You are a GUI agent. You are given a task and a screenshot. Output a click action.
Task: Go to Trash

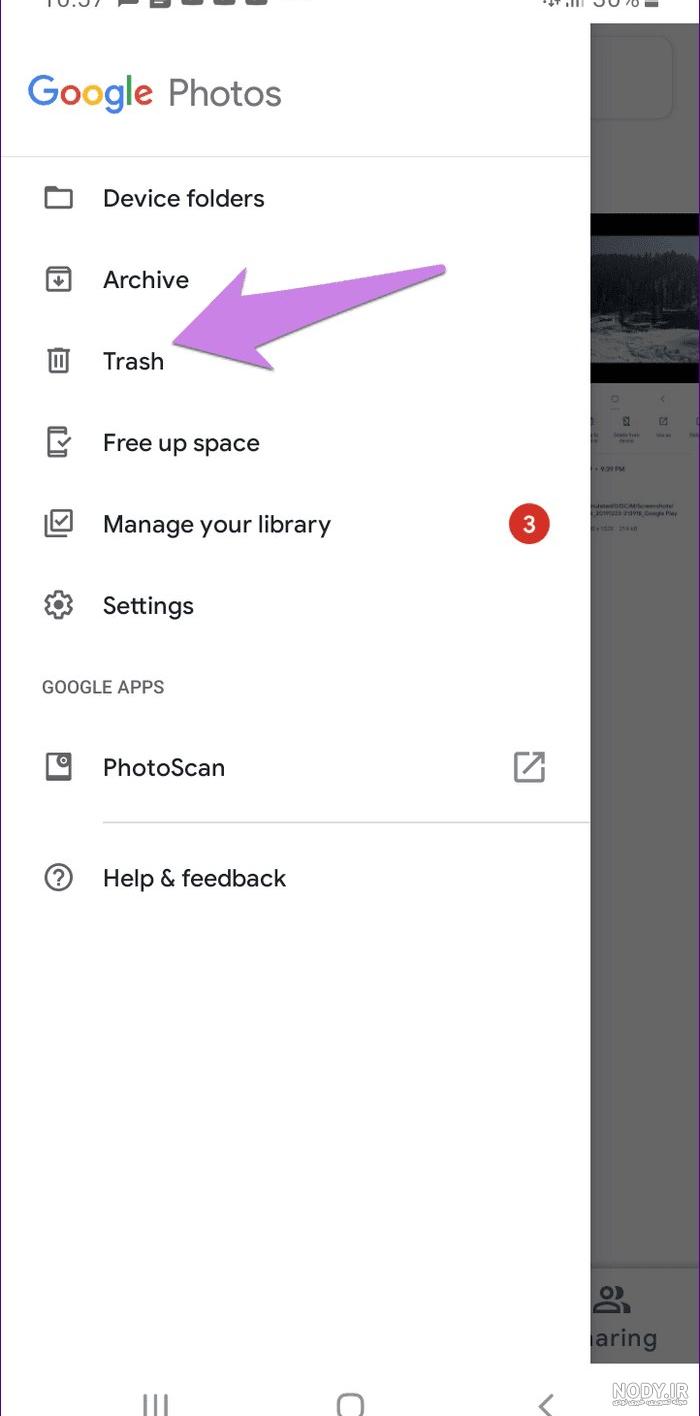coord(295,361)
